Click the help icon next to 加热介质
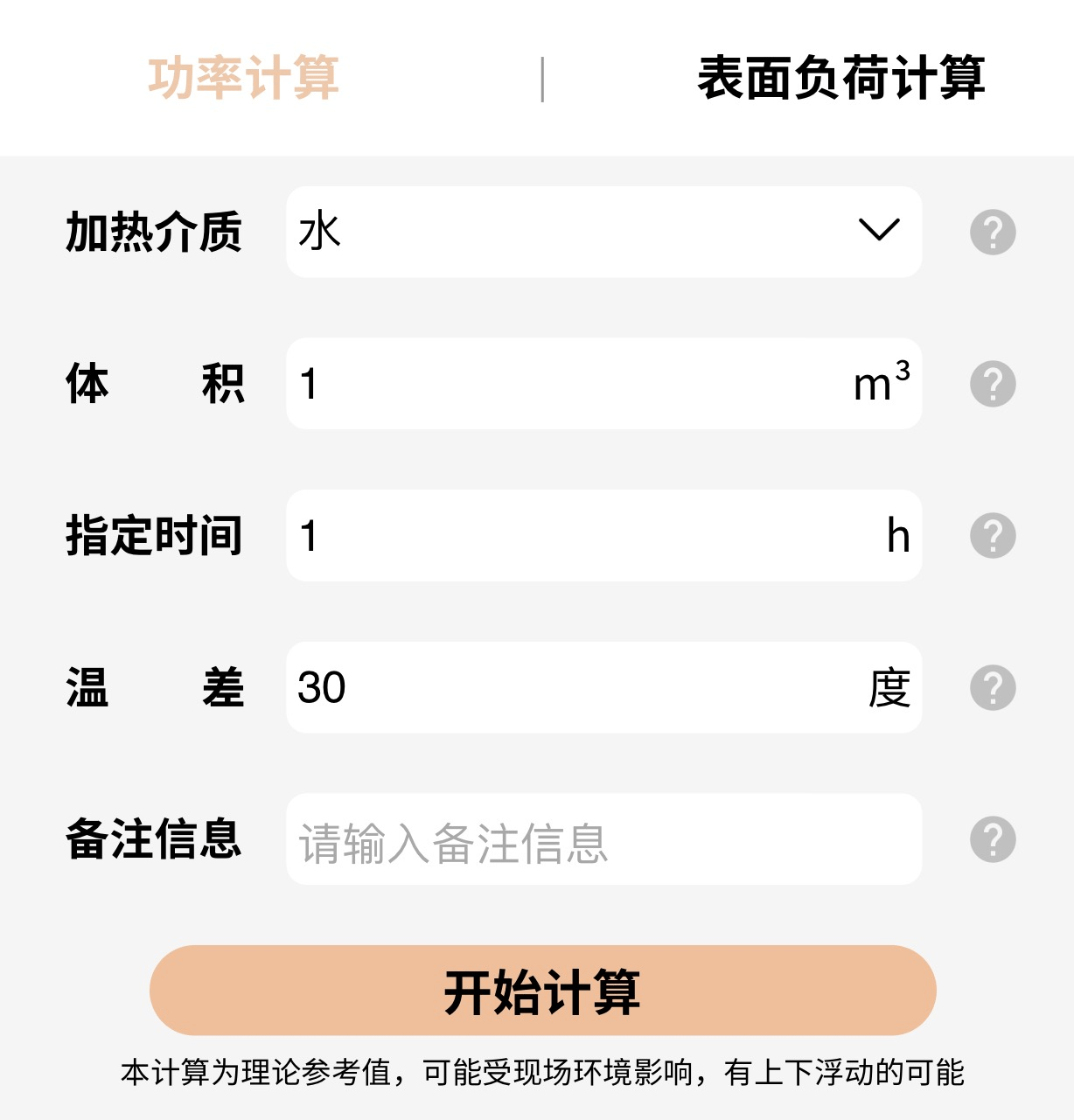This screenshot has width=1074, height=1120. tap(993, 232)
